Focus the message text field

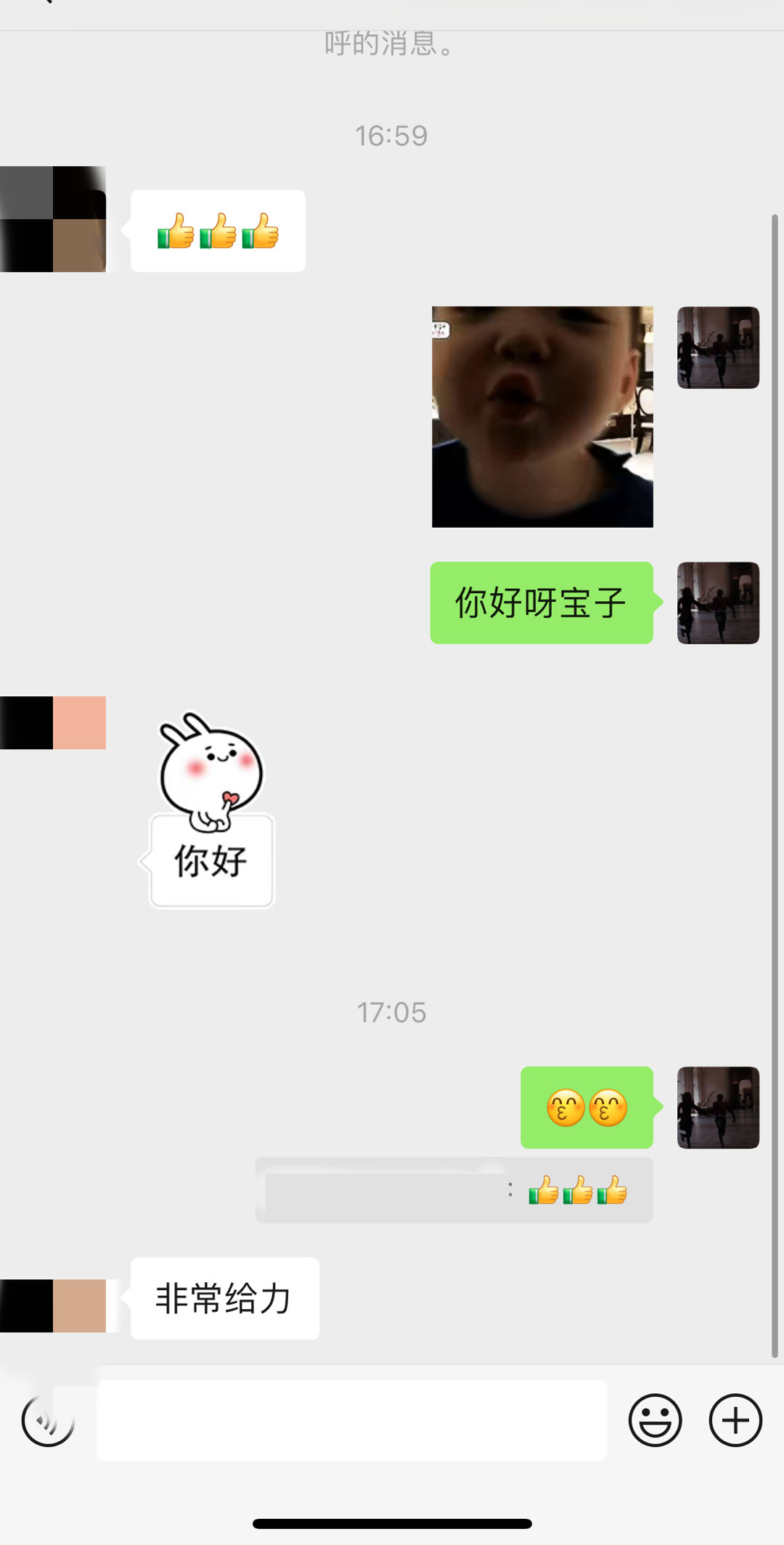(351, 1420)
